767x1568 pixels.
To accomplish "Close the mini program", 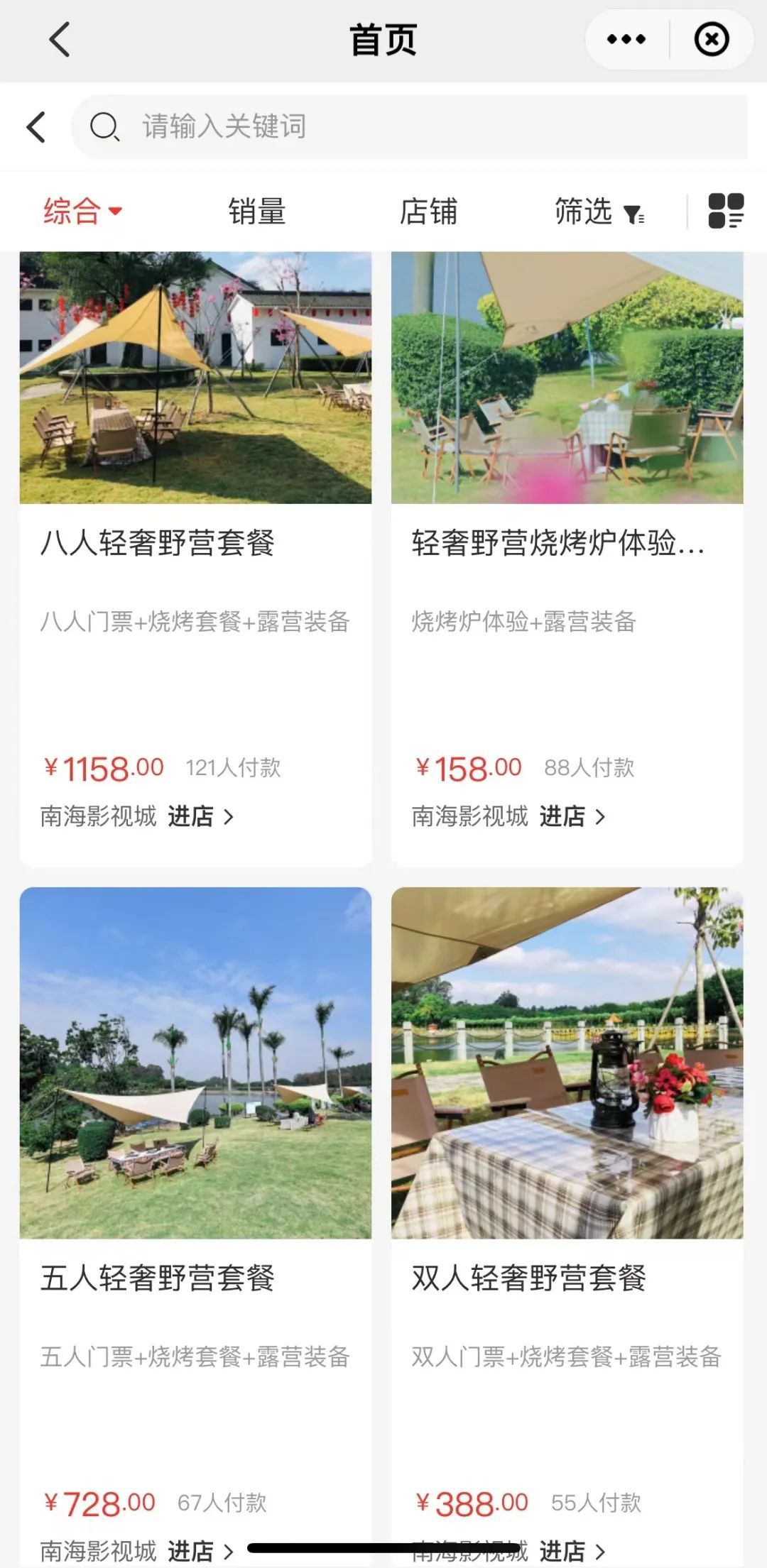I will (x=711, y=39).
